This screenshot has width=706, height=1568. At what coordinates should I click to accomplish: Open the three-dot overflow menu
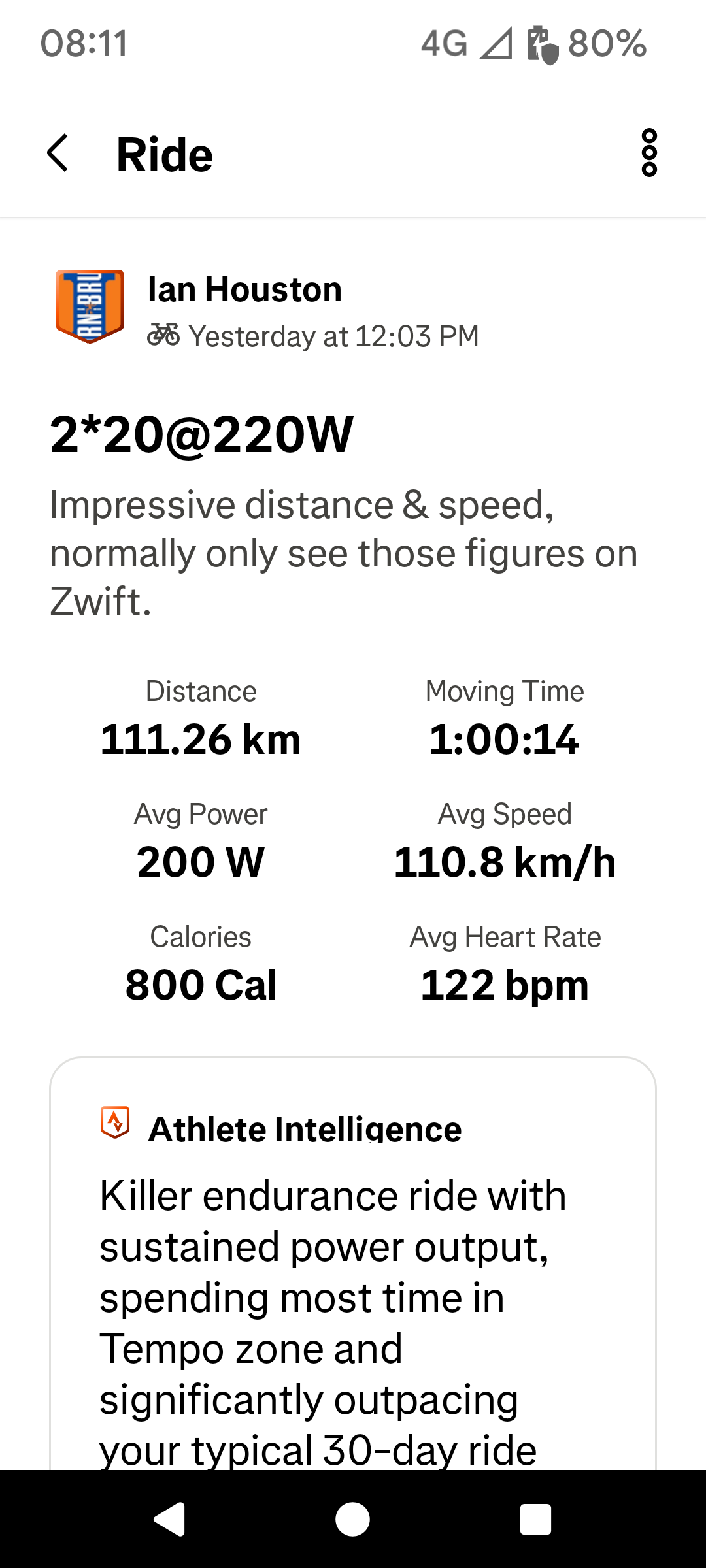point(649,153)
